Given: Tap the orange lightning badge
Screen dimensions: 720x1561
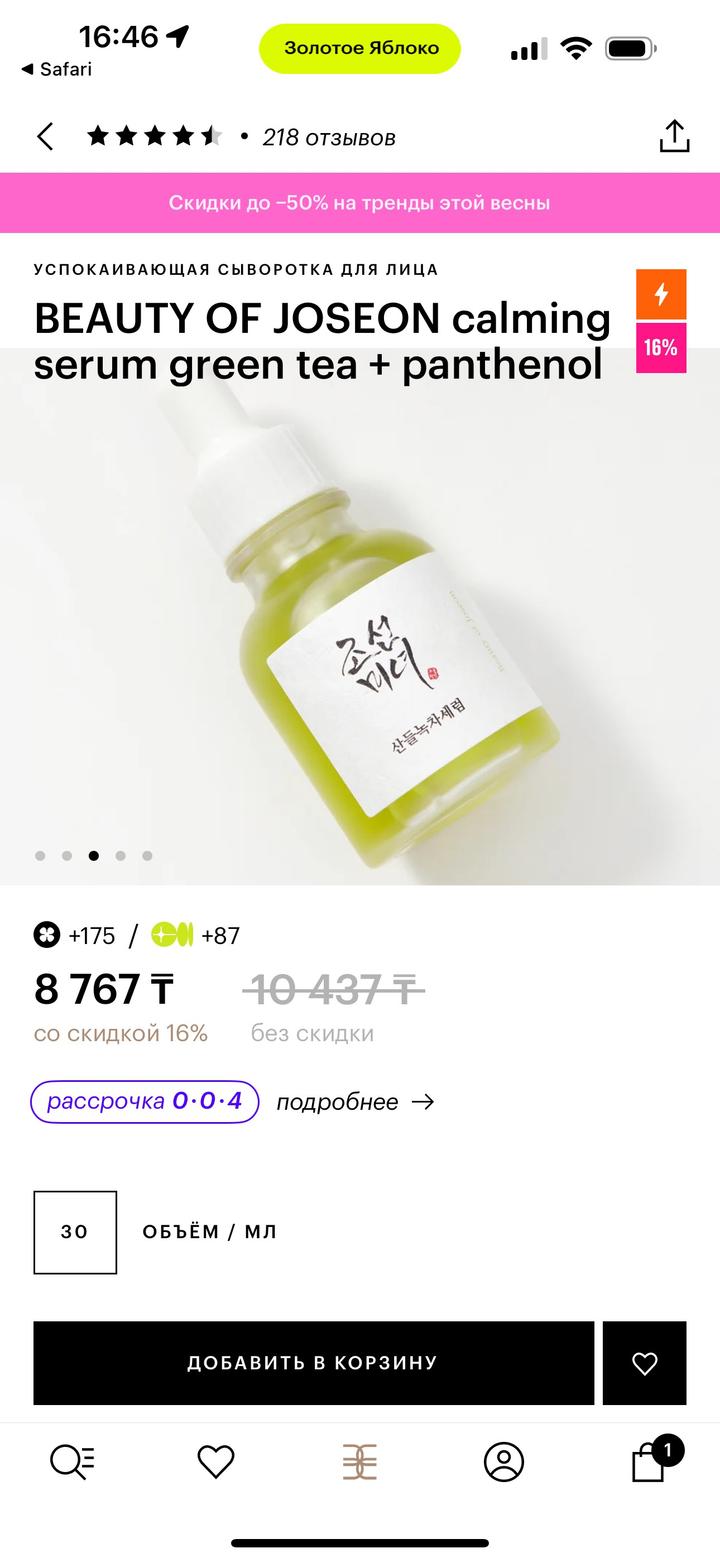Looking at the screenshot, I should point(661,294).
